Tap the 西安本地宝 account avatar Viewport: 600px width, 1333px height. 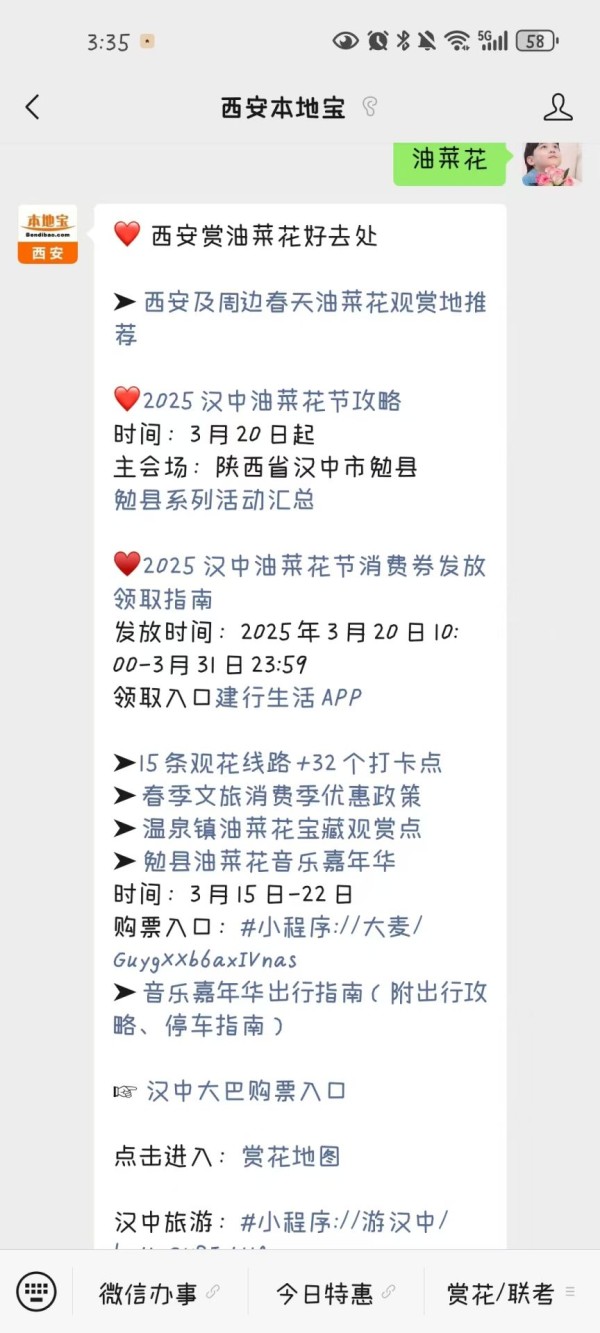click(x=47, y=234)
